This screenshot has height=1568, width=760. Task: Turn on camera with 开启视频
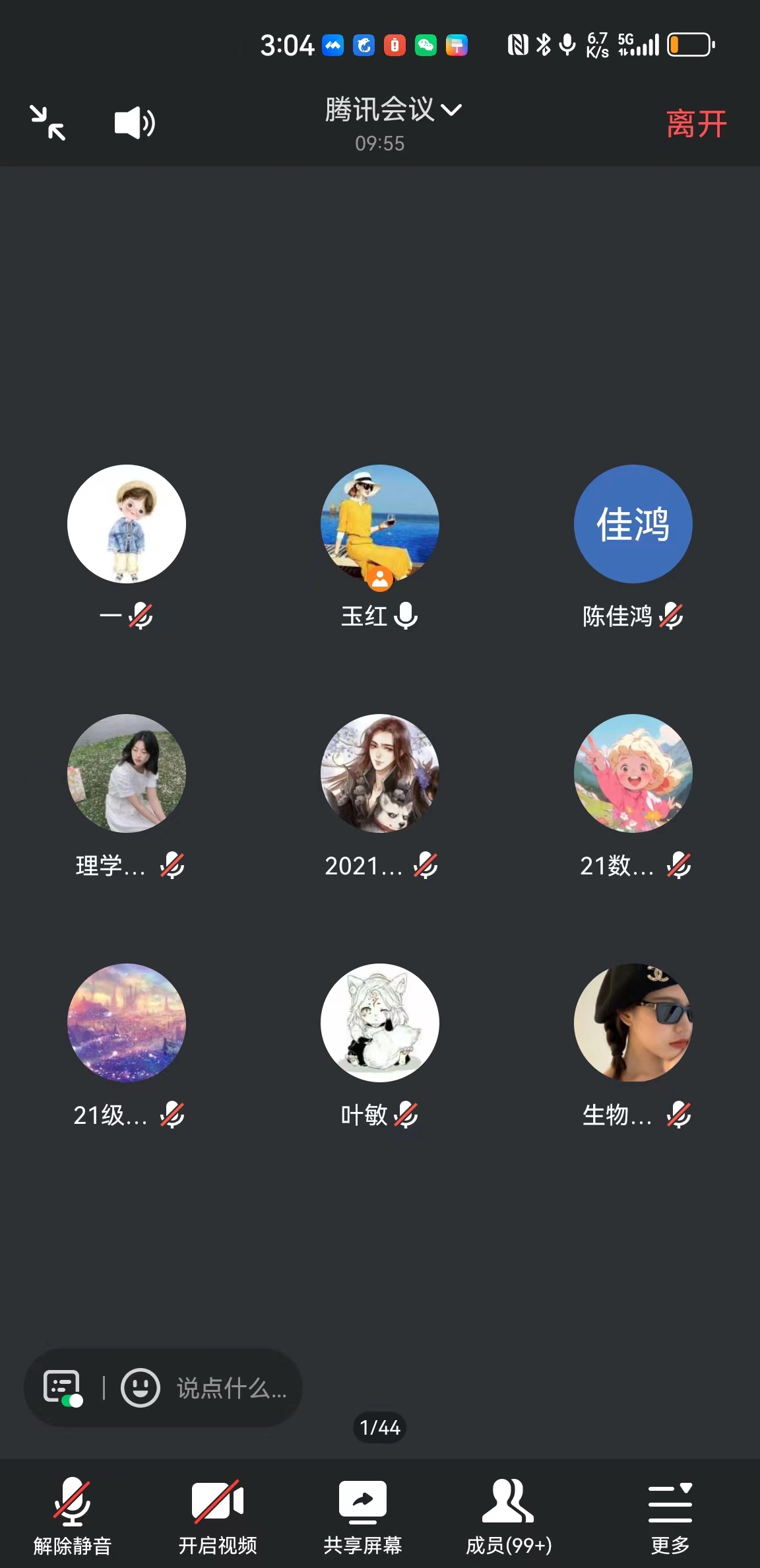(218, 1516)
